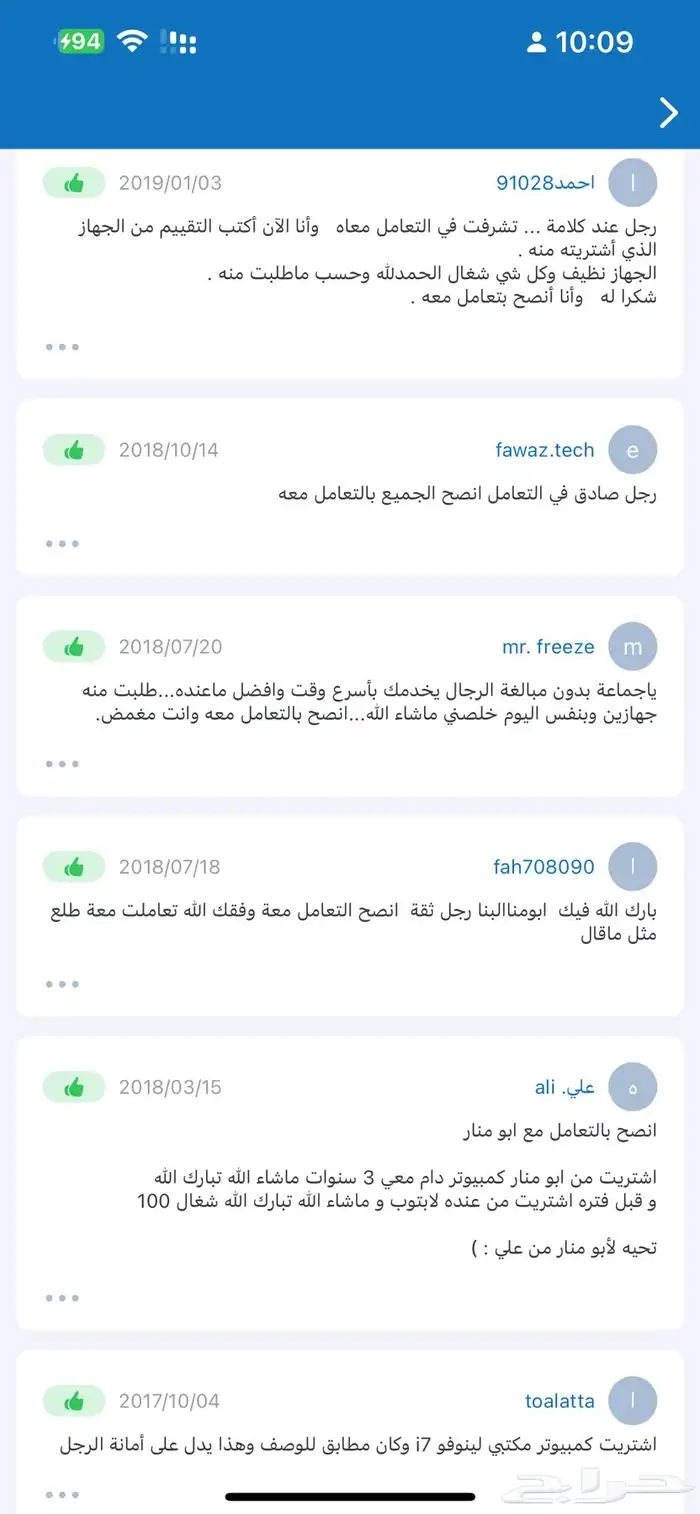Open احمد91028's user profile
The image size is (700, 1514).
coord(545,183)
